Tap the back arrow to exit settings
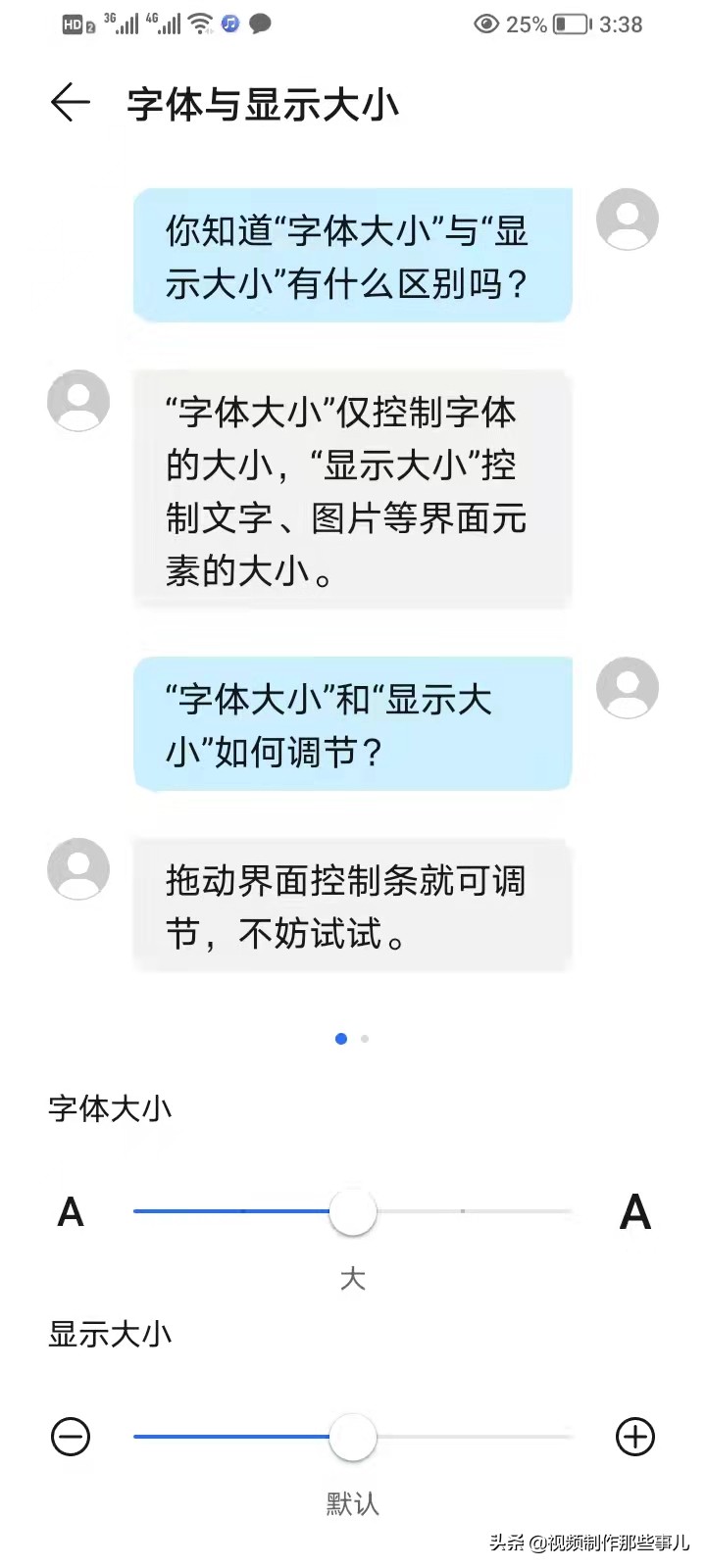Viewport: 706px width, 1568px height. coord(69,101)
